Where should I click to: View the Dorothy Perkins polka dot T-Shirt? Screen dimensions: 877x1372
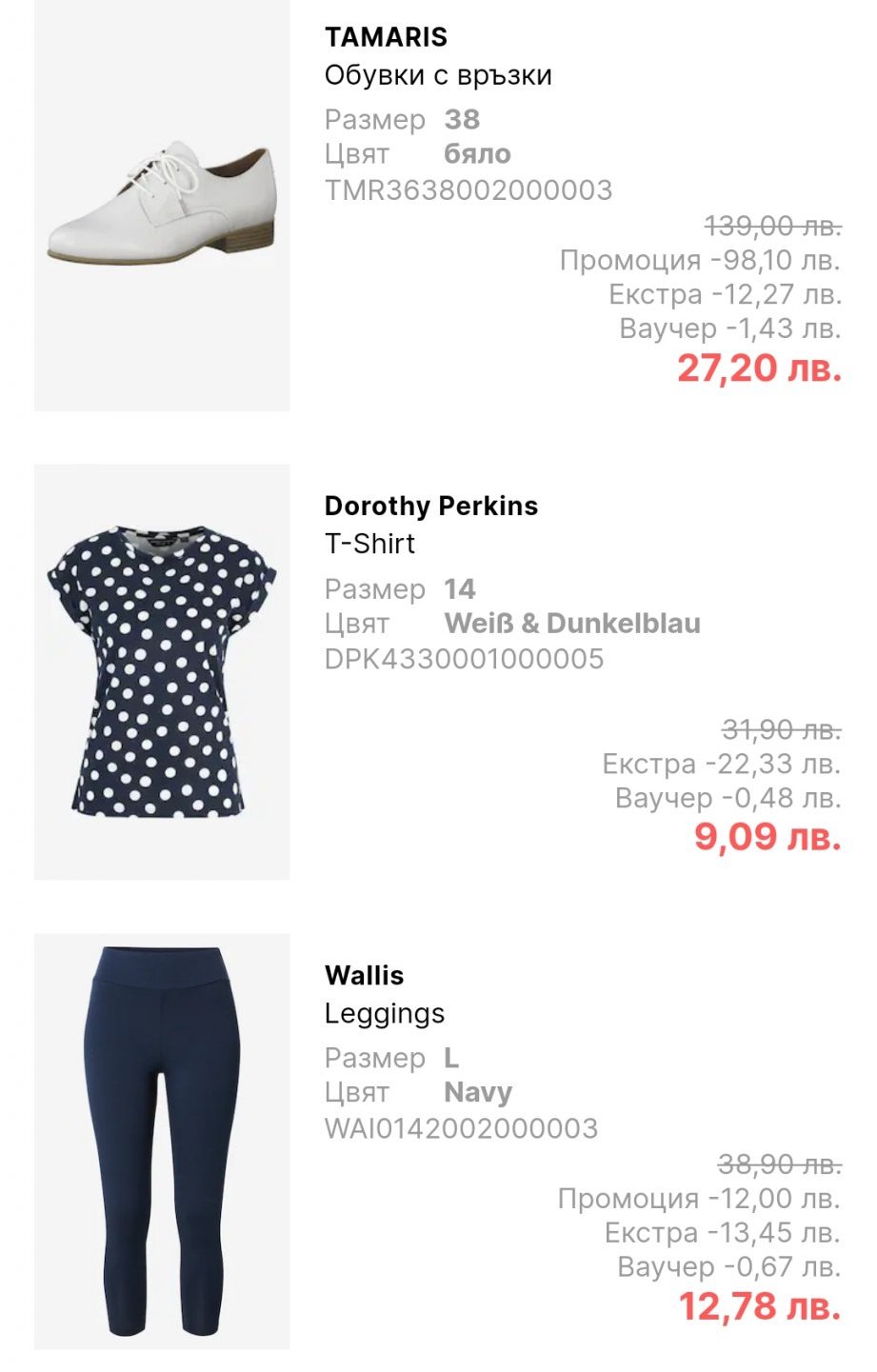coord(162,671)
